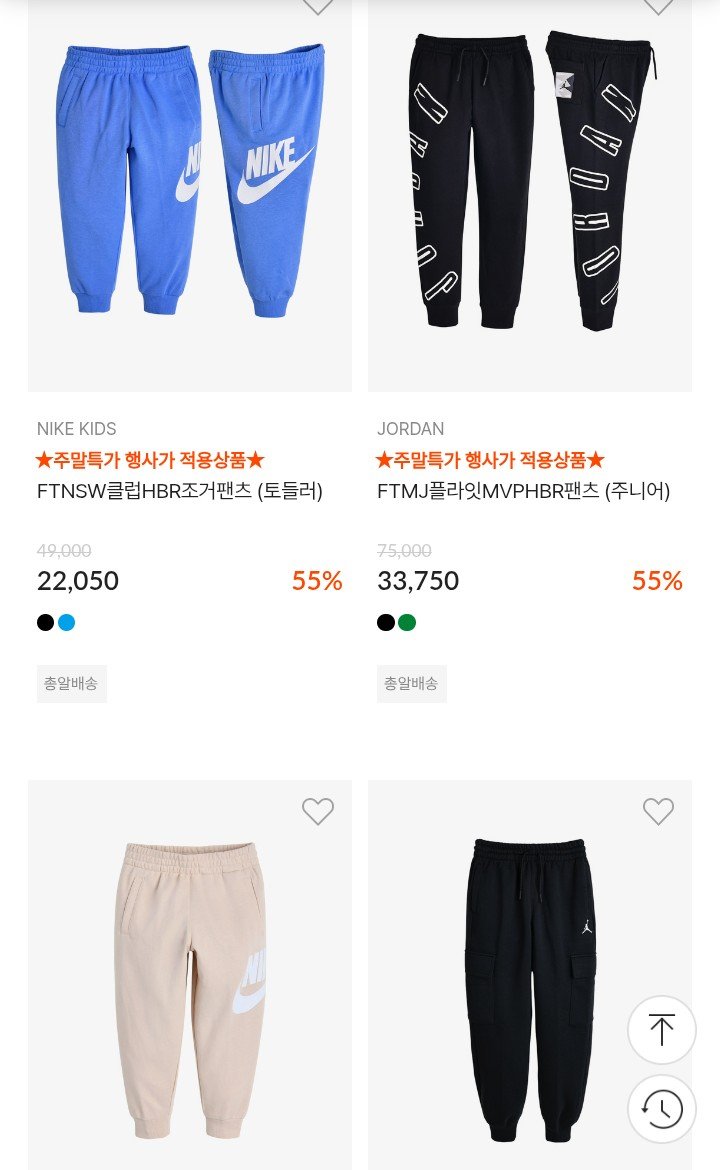
Task: Like the beige Nike jogger pants
Action: pos(318,811)
